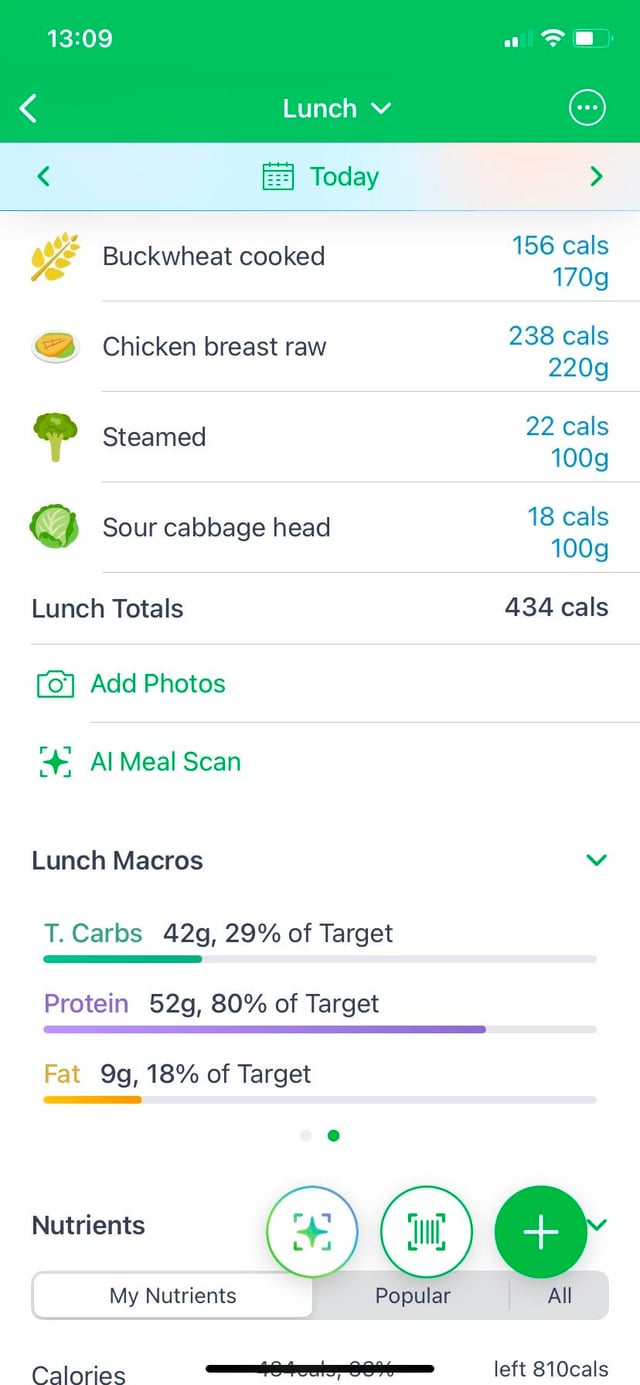The width and height of the screenshot is (640, 1385).
Task: Open the barcode scanner
Action: click(x=426, y=1233)
